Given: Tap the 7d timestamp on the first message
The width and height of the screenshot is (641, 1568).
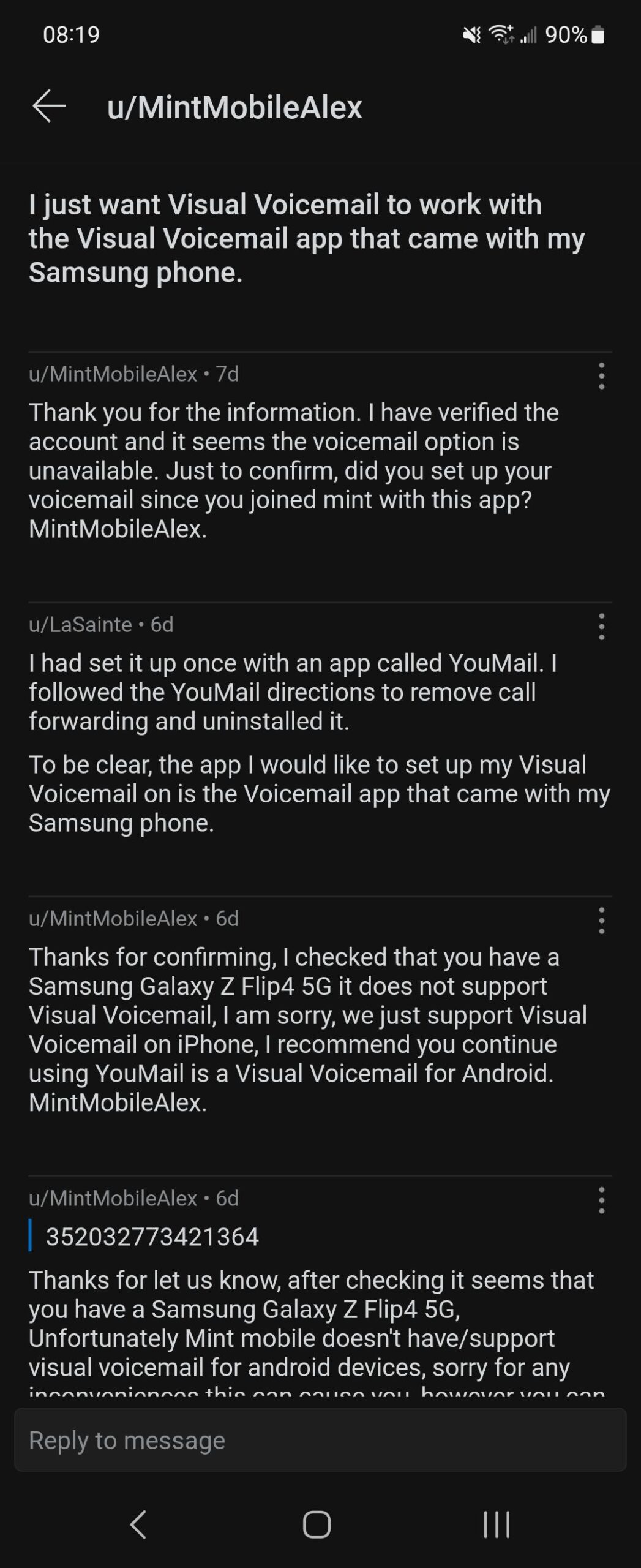Looking at the screenshot, I should (227, 375).
